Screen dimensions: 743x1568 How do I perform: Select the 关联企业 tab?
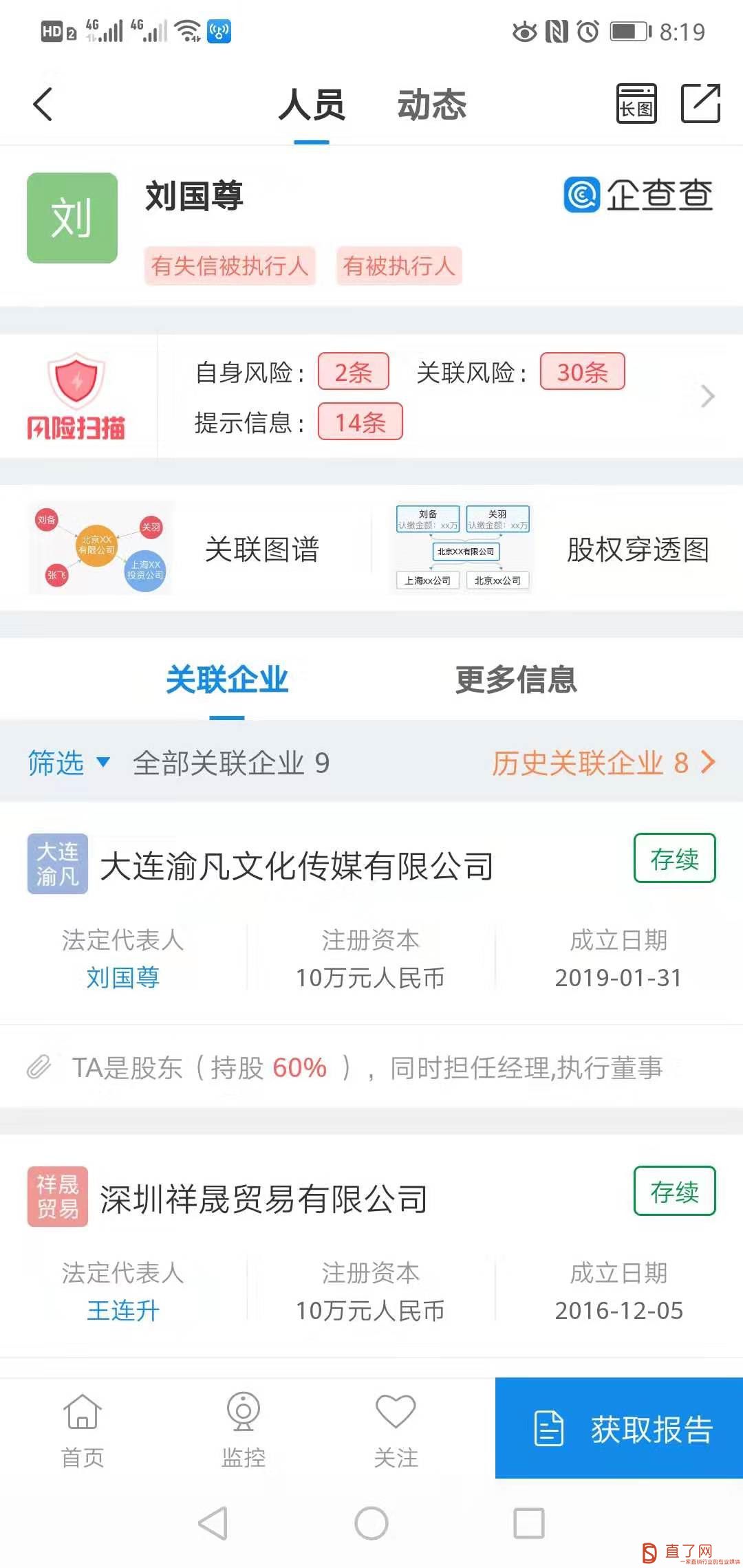226,679
